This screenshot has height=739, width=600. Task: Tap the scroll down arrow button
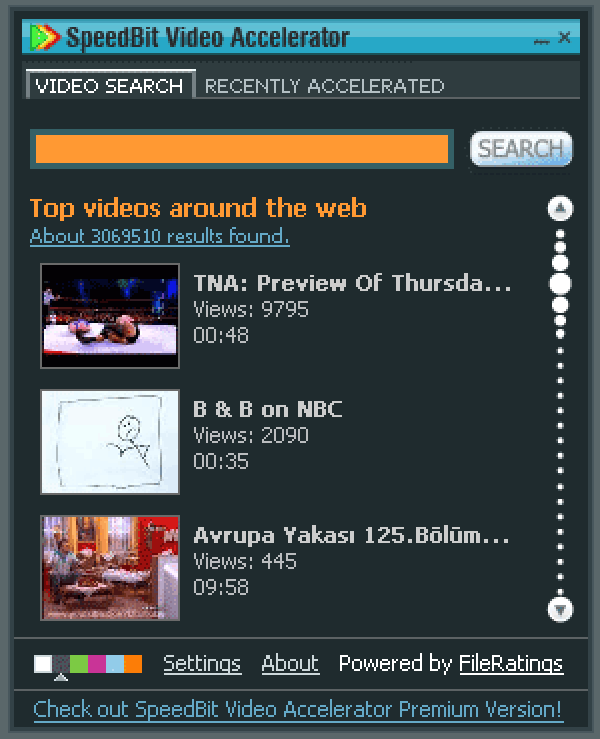(561, 608)
